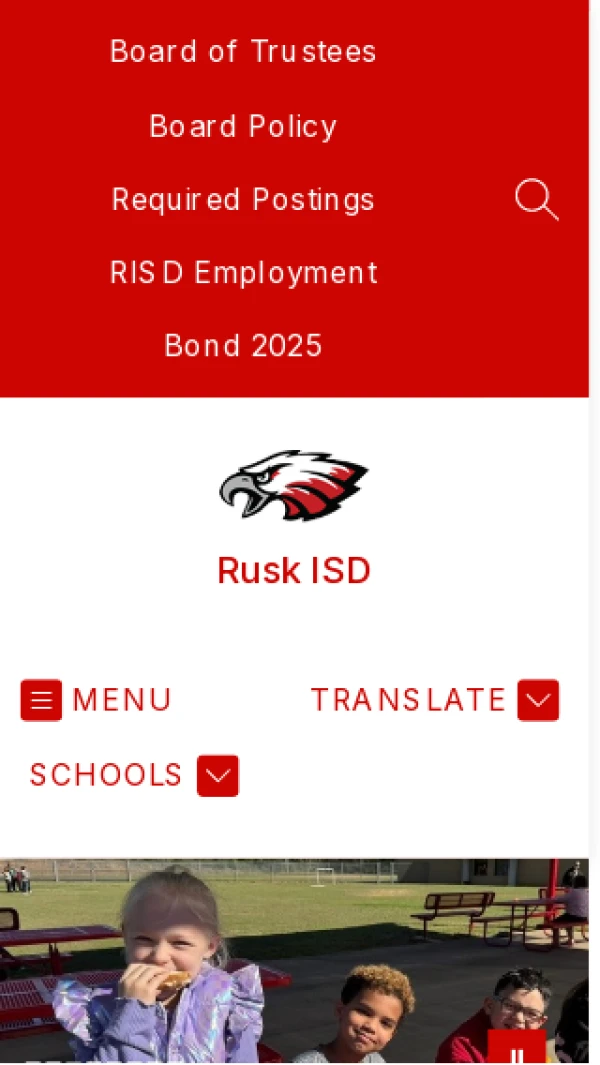Image resolution: width=600 pixels, height=1065 pixels.
Task: Open the Board of Trustees link
Action: tap(243, 52)
